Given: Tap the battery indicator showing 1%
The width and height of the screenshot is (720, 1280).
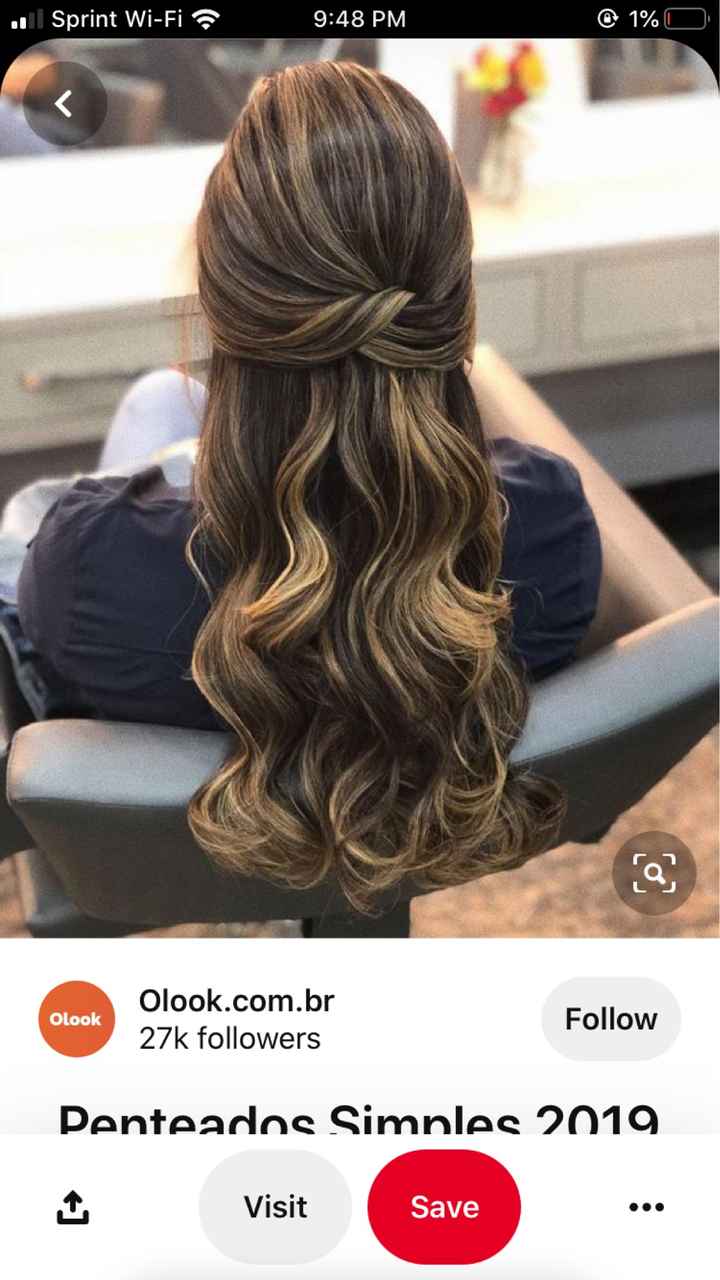Looking at the screenshot, I should [688, 18].
